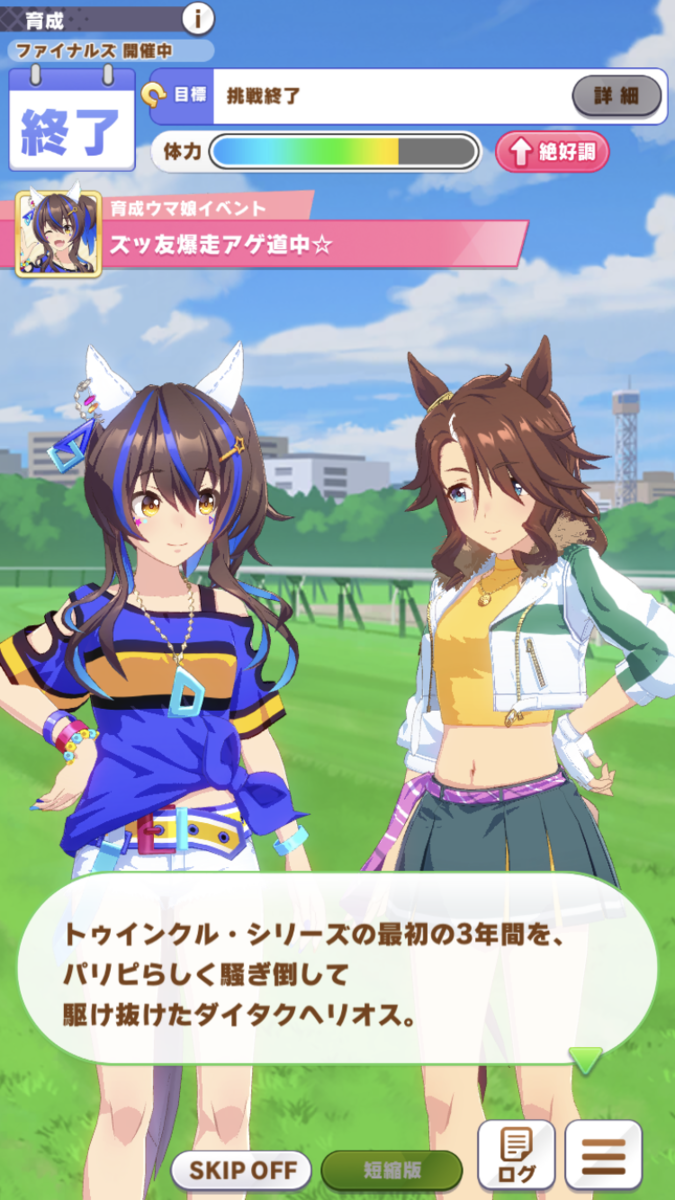675x1200 pixels.
Task: Tap the 詳細 details button
Action: click(x=616, y=96)
